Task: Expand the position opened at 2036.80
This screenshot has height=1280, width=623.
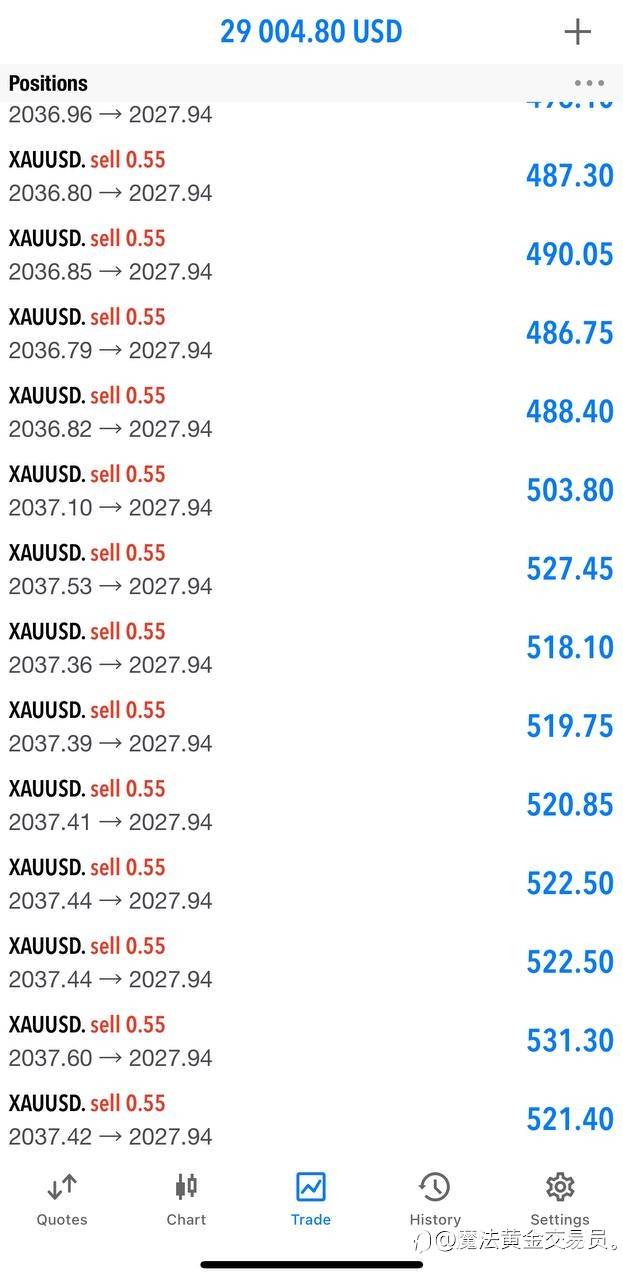Action: [x=311, y=176]
